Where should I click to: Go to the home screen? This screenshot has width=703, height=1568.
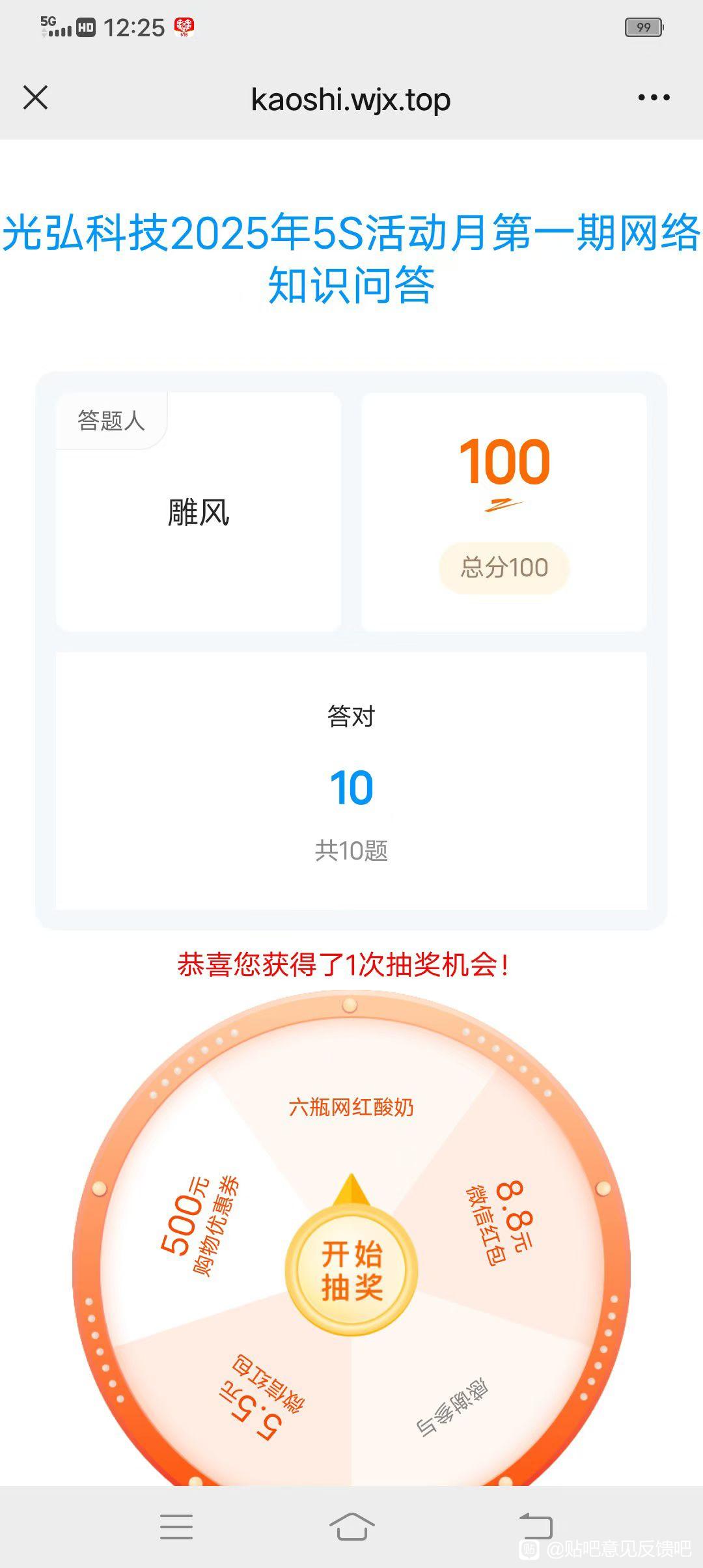(x=351, y=1526)
